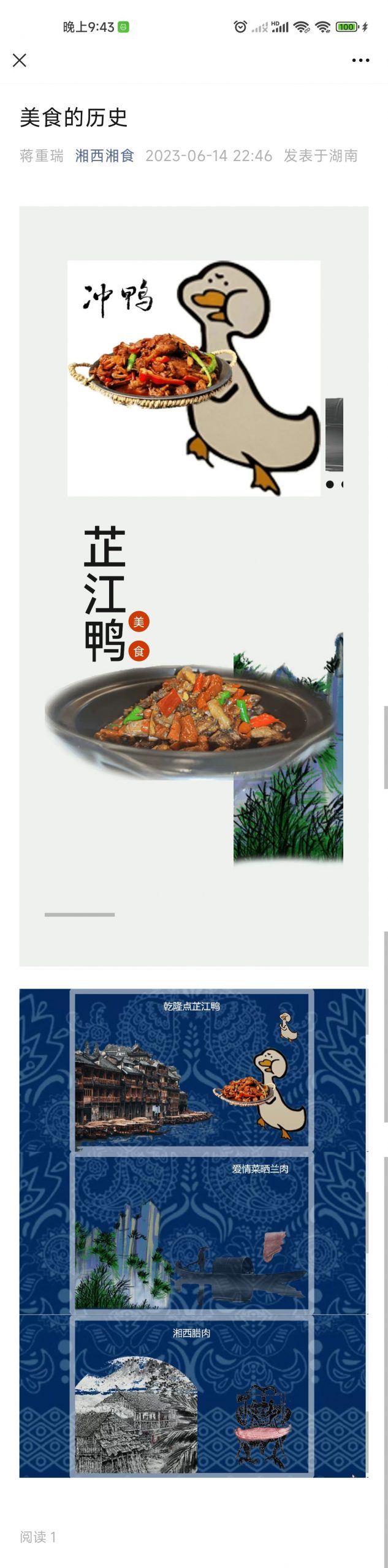Viewport: 388px width, 1568px height.
Task: Open the three-dot overflow menu
Action: click(360, 60)
